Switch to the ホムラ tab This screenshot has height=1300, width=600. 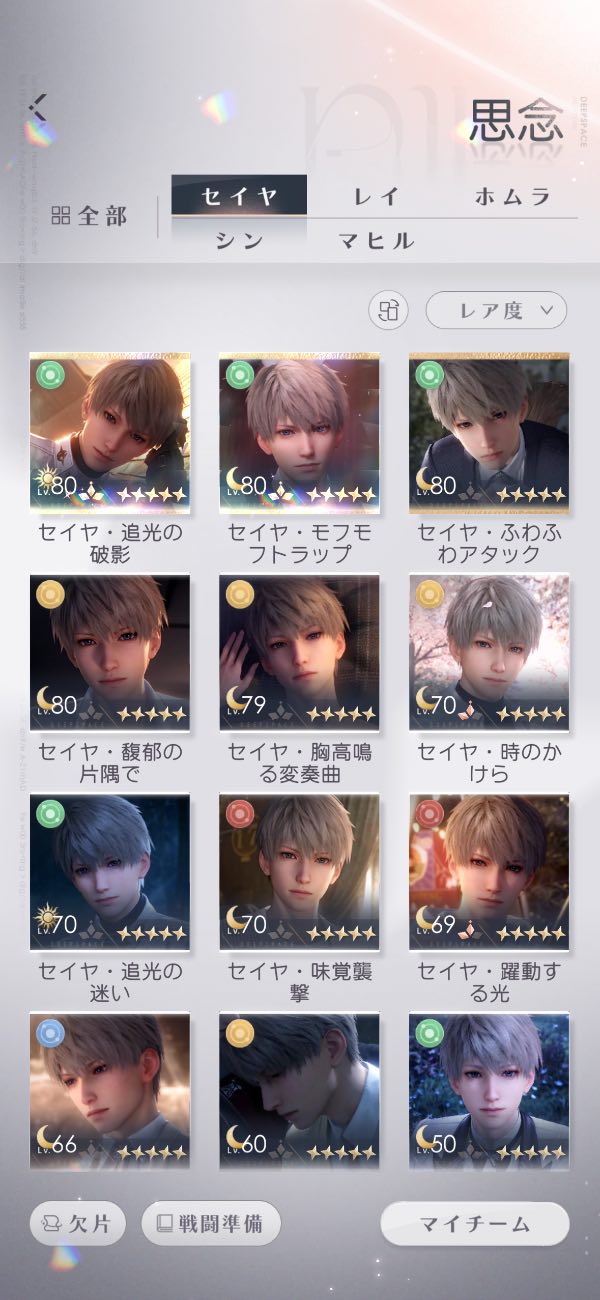click(x=512, y=196)
